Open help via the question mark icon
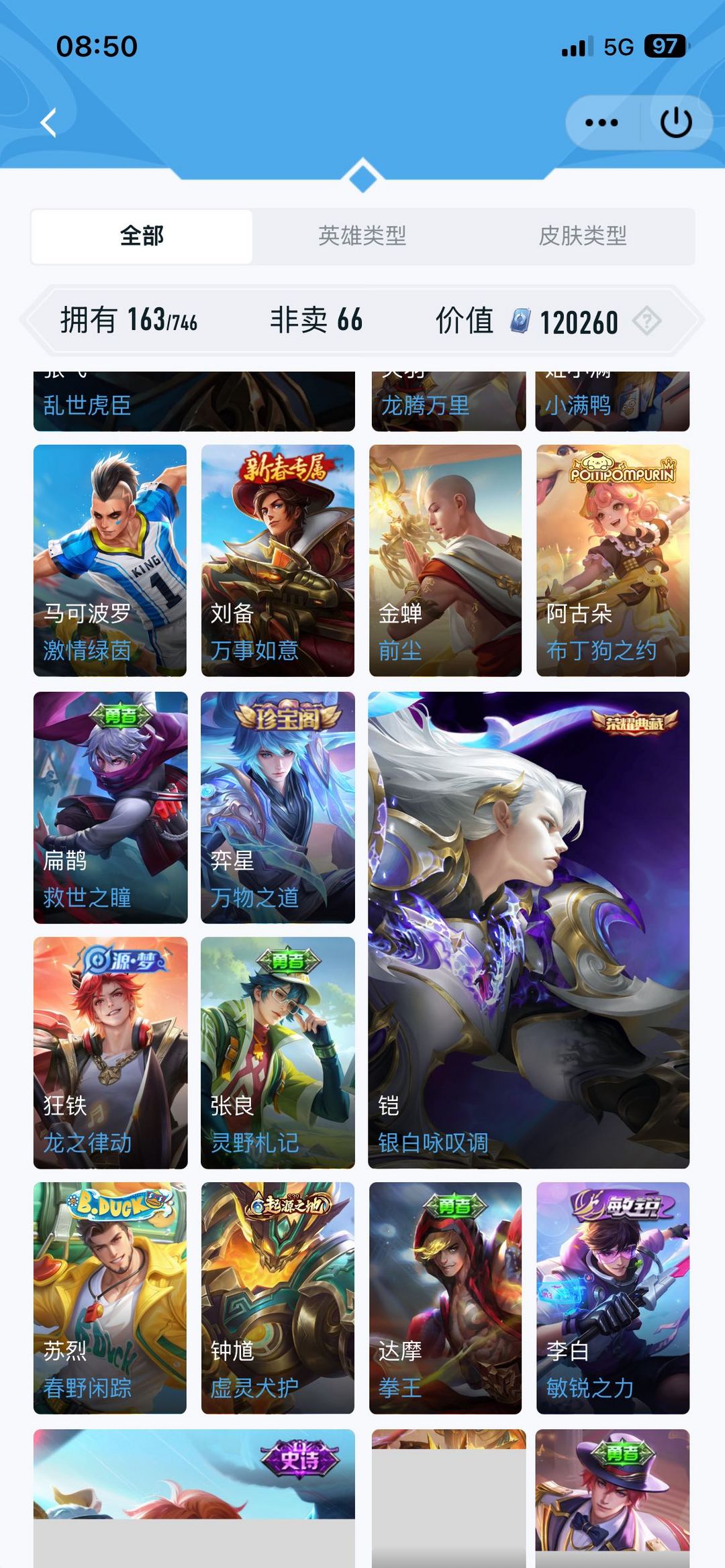The height and width of the screenshot is (1568, 725). point(646,321)
